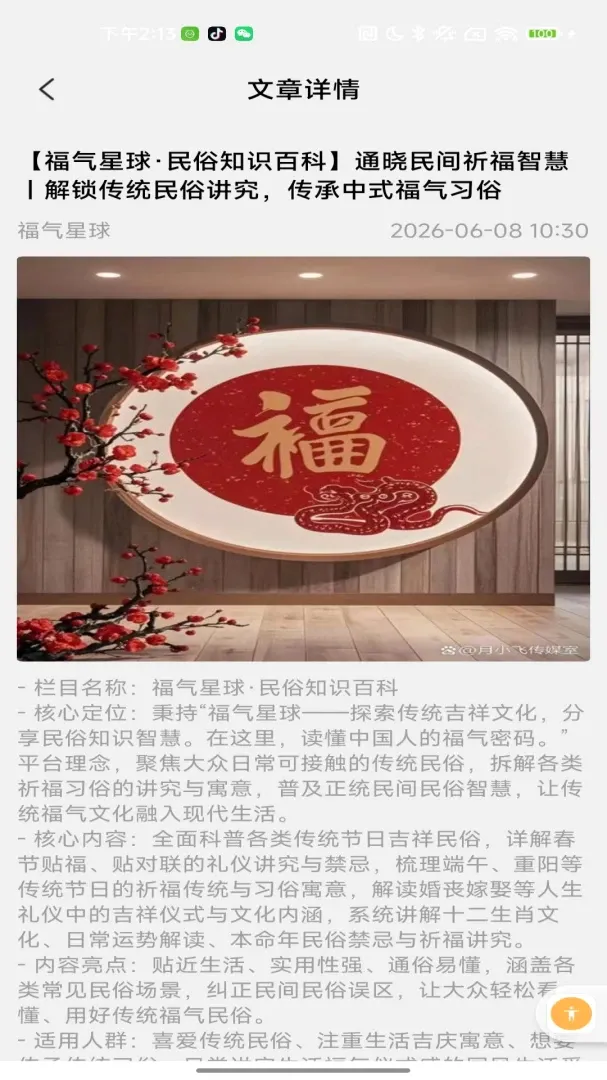Tap the orange accessibility floating button
This screenshot has height=1080, width=607.
coord(571,1013)
